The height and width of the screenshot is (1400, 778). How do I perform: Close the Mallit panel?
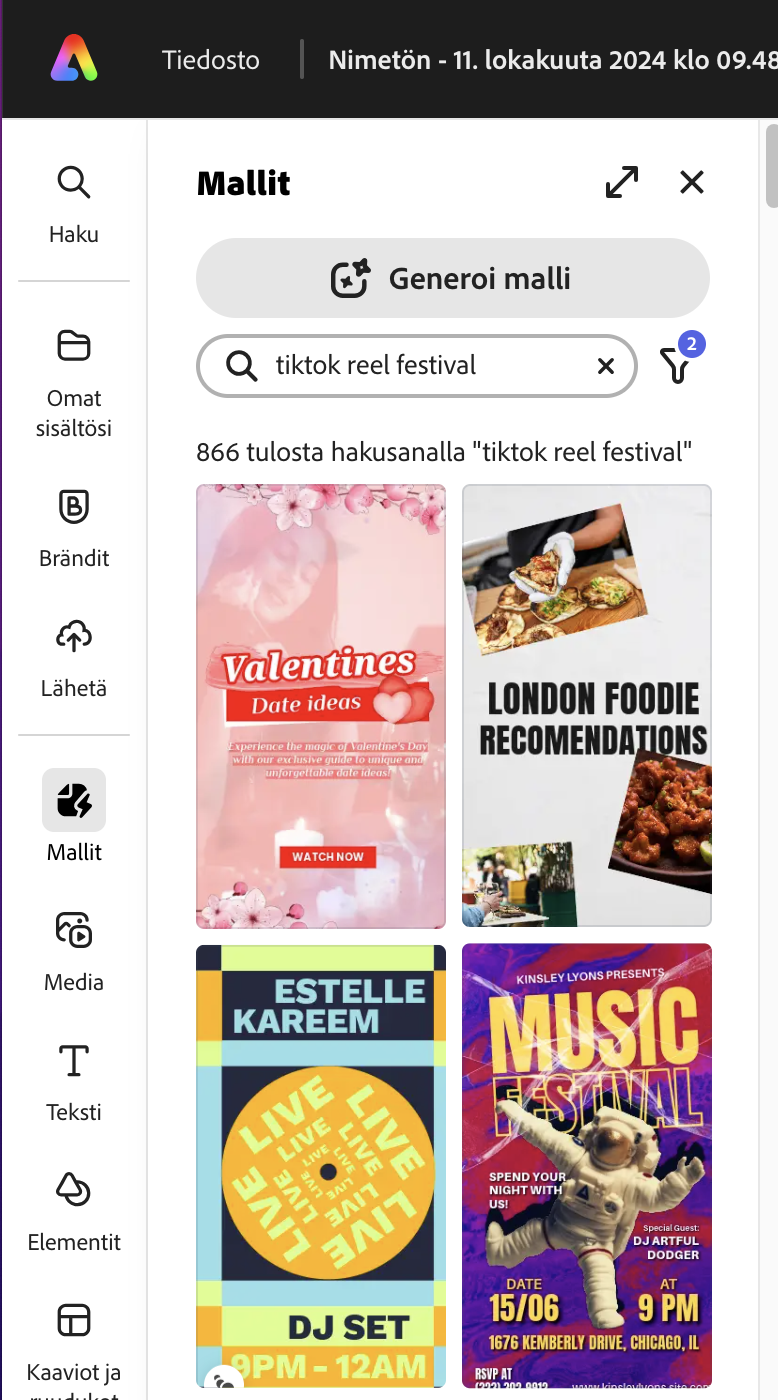[x=692, y=182]
